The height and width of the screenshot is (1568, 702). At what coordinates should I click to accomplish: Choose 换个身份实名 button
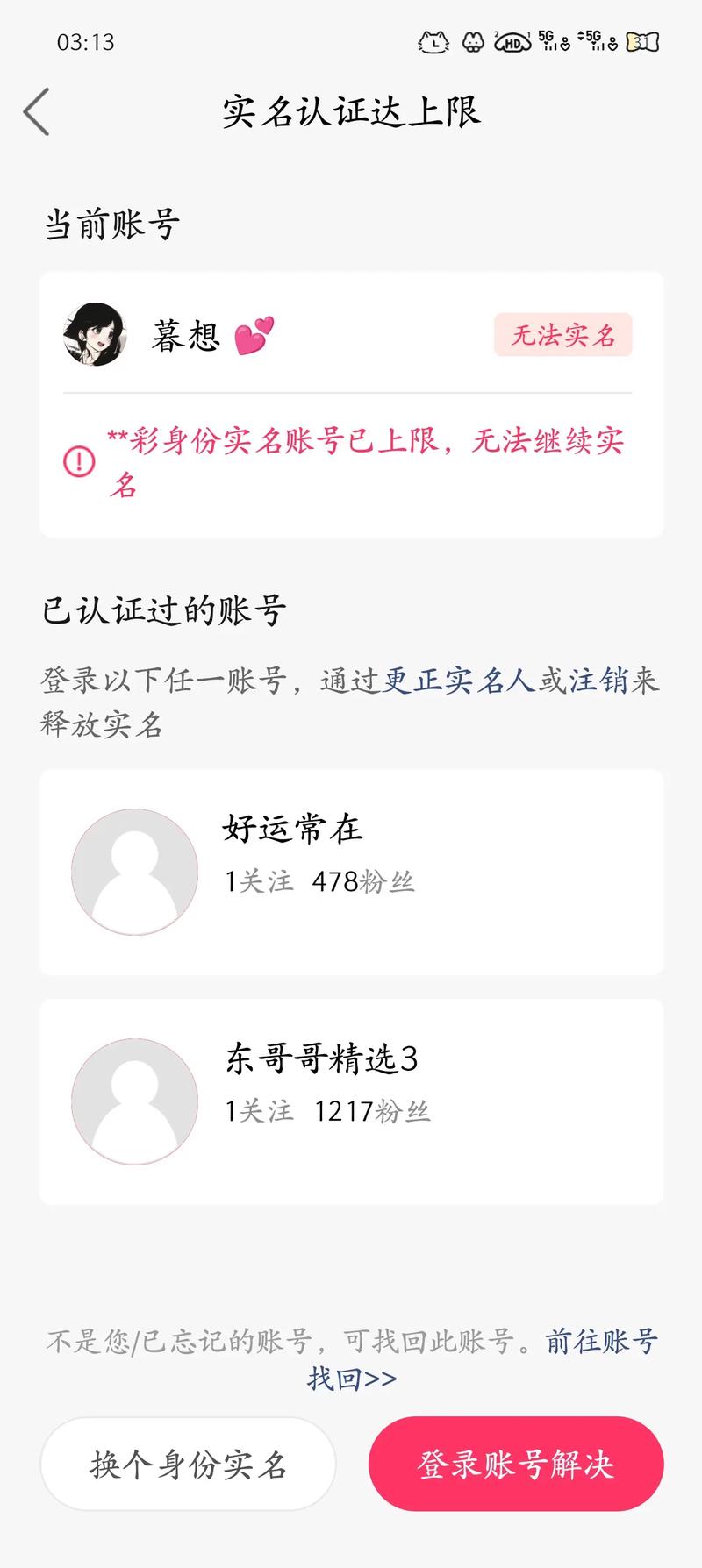coord(188,1464)
